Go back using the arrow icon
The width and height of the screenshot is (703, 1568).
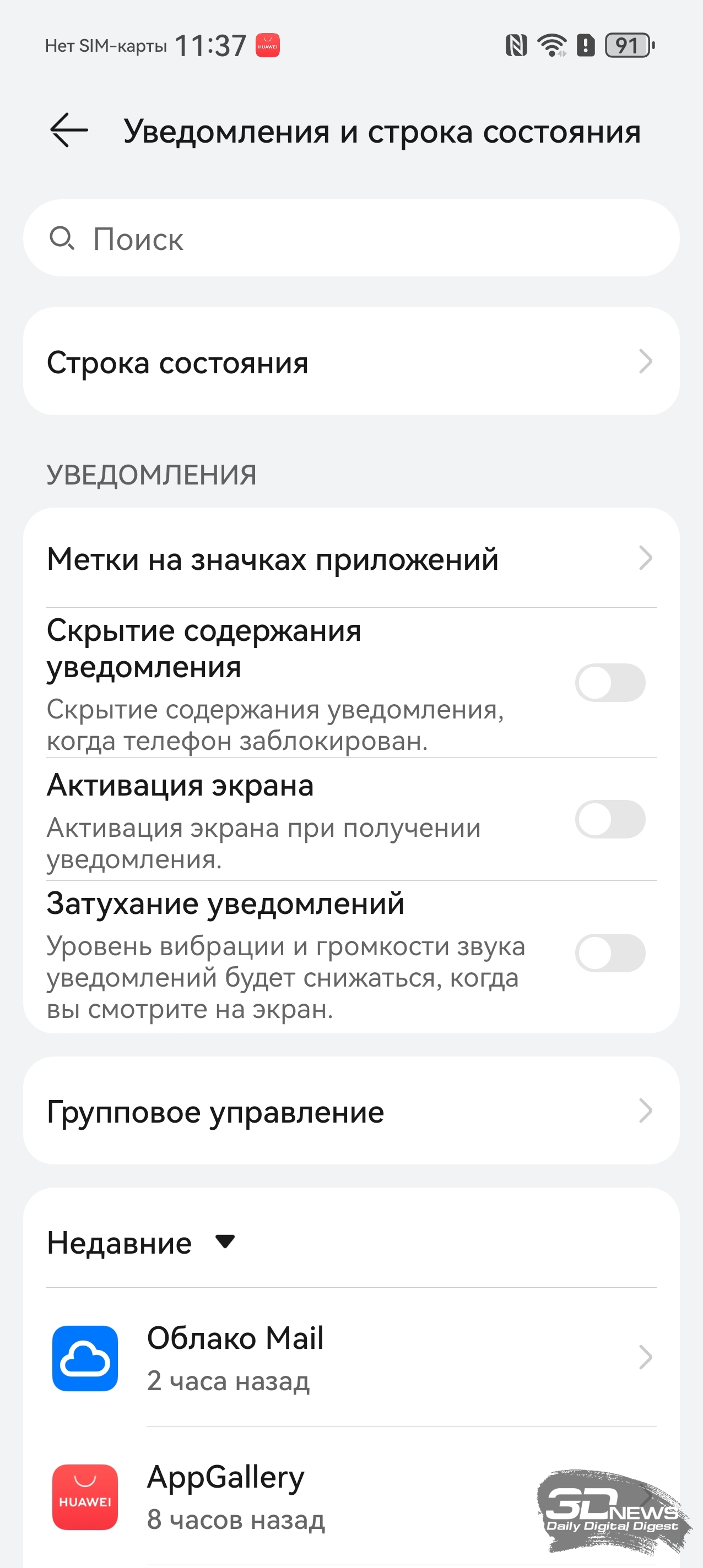(69, 130)
